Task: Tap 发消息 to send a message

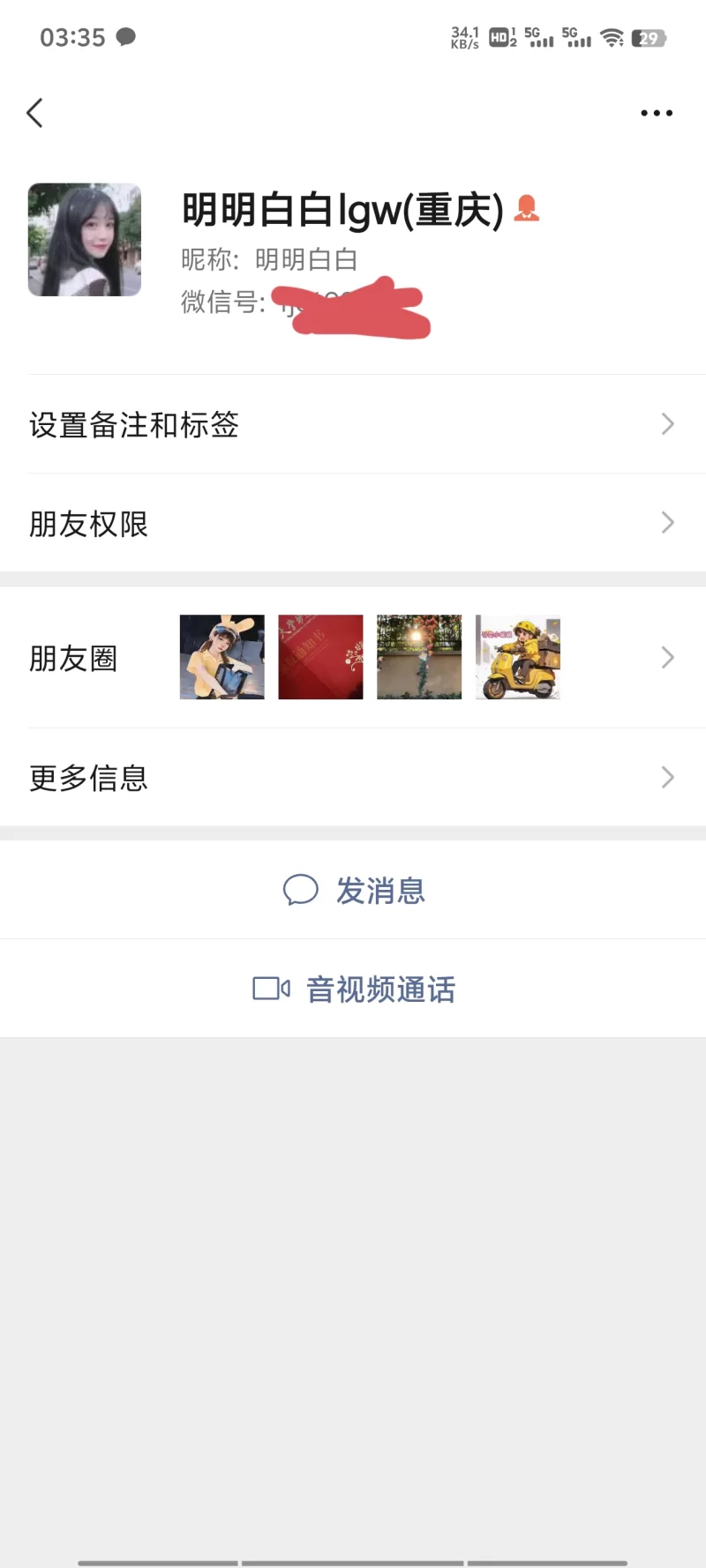Action: click(355, 890)
